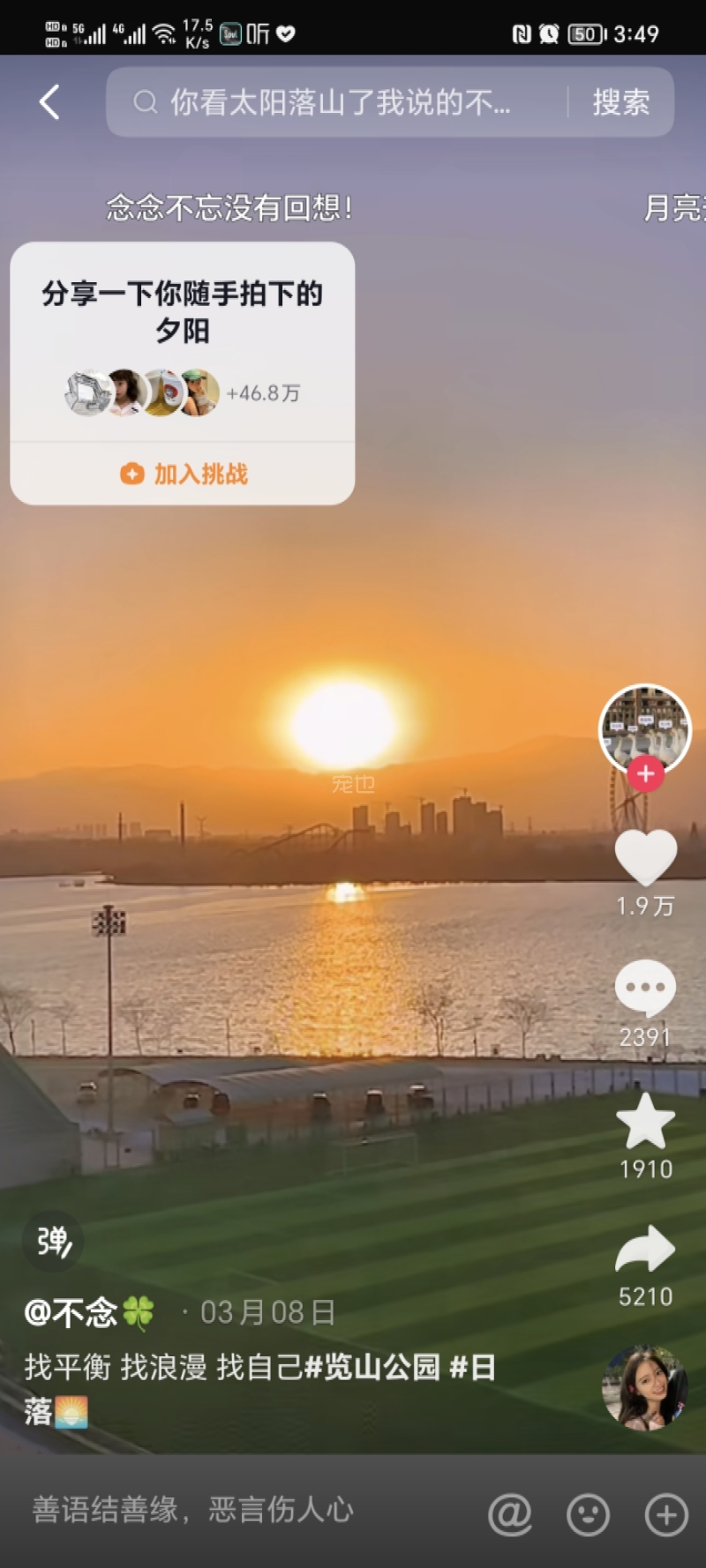This screenshot has height=1568, width=706.
Task: Open the sunset sharing challenge card
Action: [x=182, y=340]
